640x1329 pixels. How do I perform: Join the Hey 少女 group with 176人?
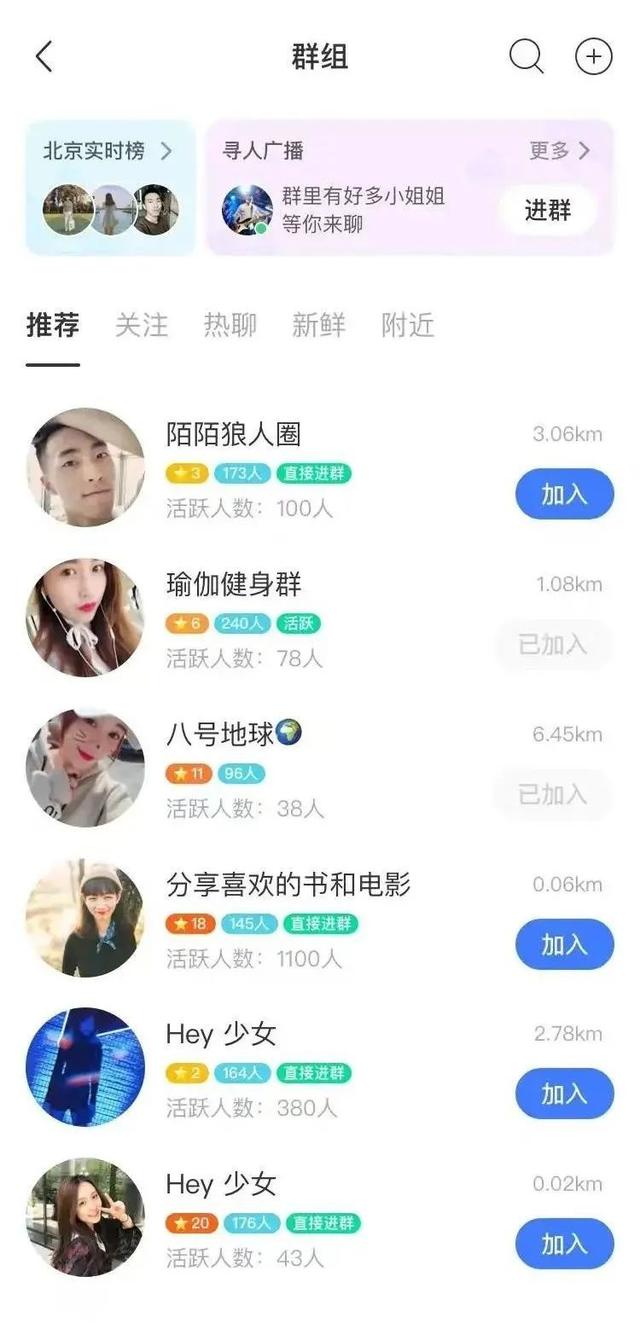tap(564, 1244)
